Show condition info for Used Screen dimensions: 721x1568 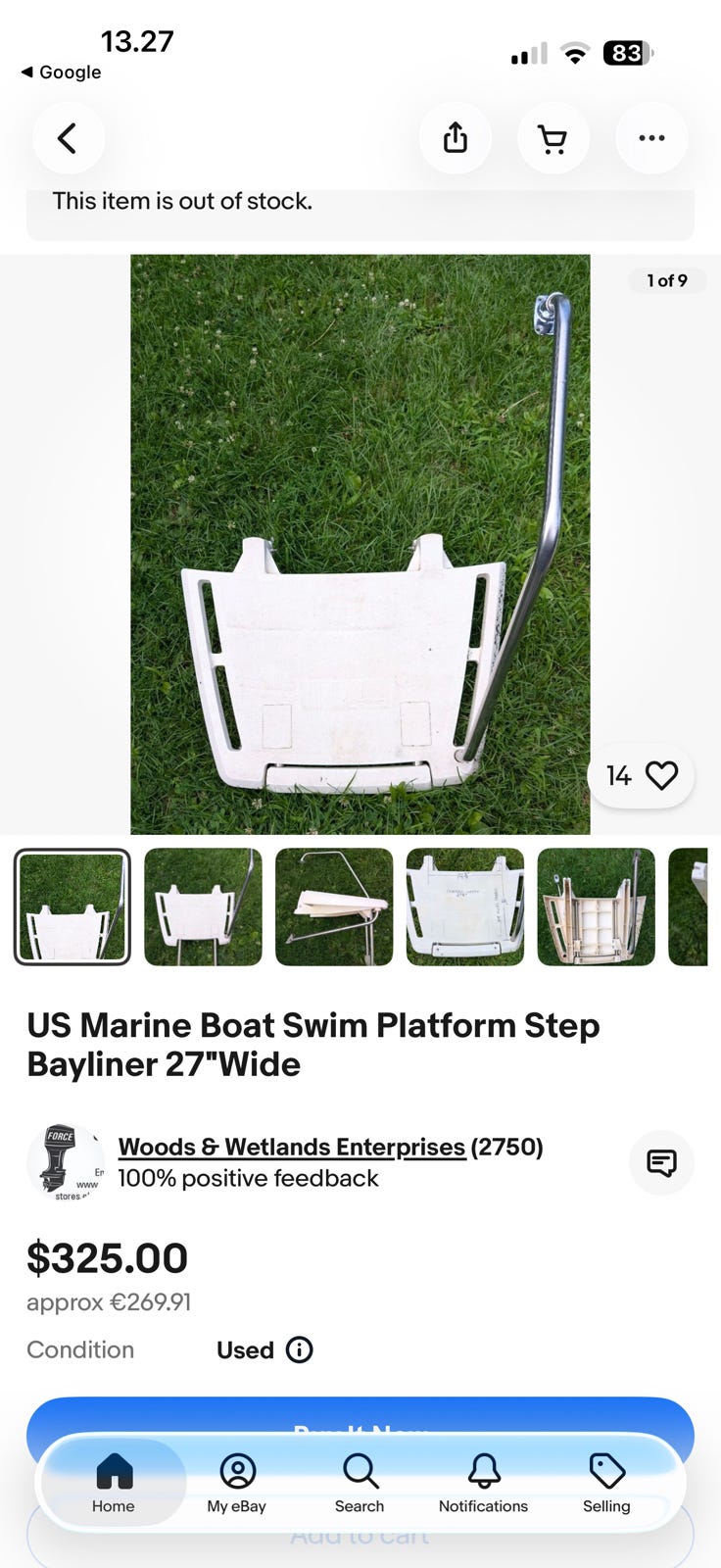[299, 1350]
